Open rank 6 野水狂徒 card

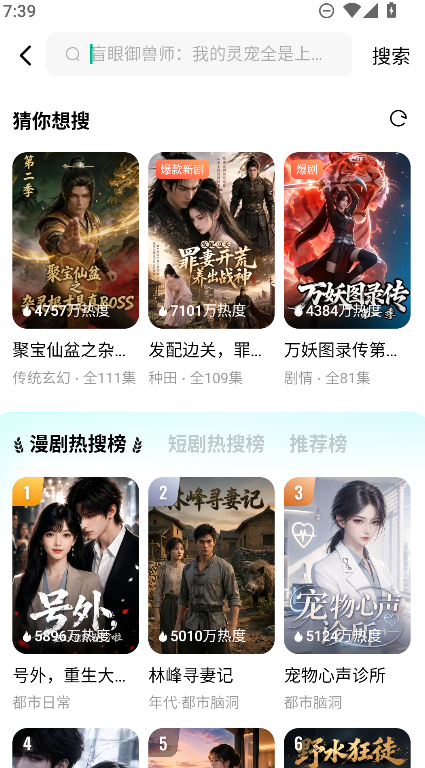[347, 748]
